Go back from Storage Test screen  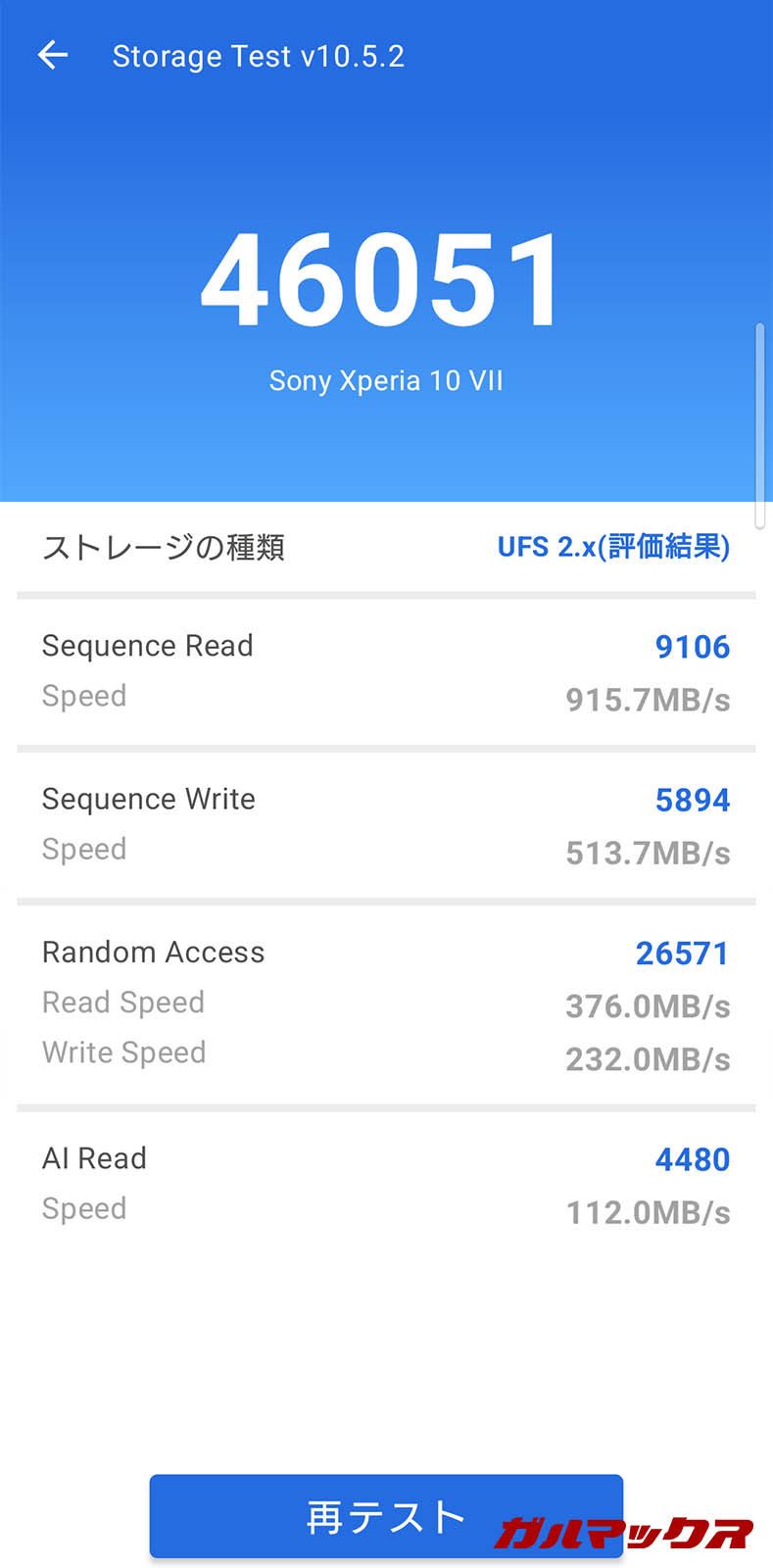pos(53,56)
